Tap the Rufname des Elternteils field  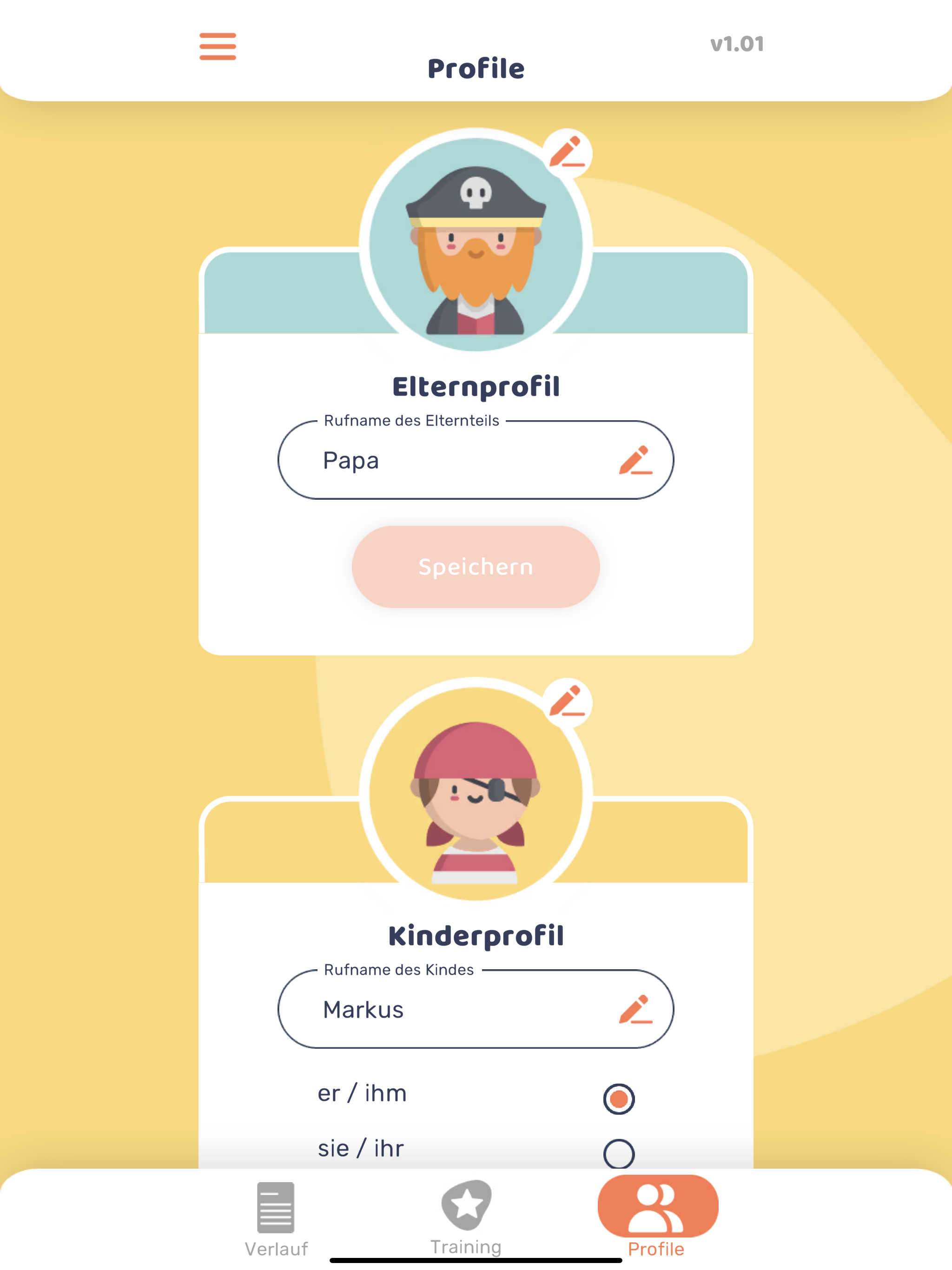pyautogui.click(x=448, y=461)
